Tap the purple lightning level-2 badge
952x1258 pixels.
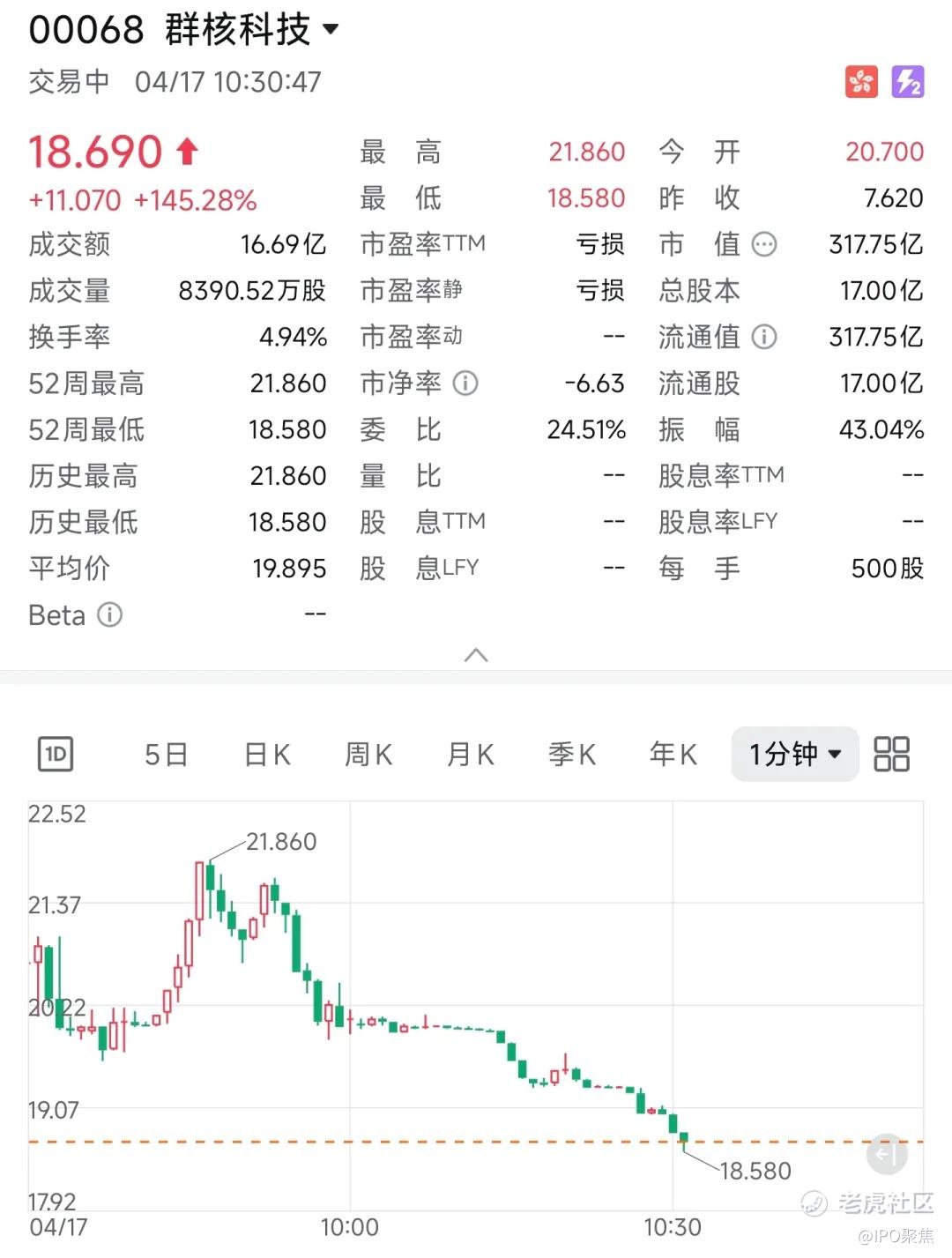[x=908, y=82]
